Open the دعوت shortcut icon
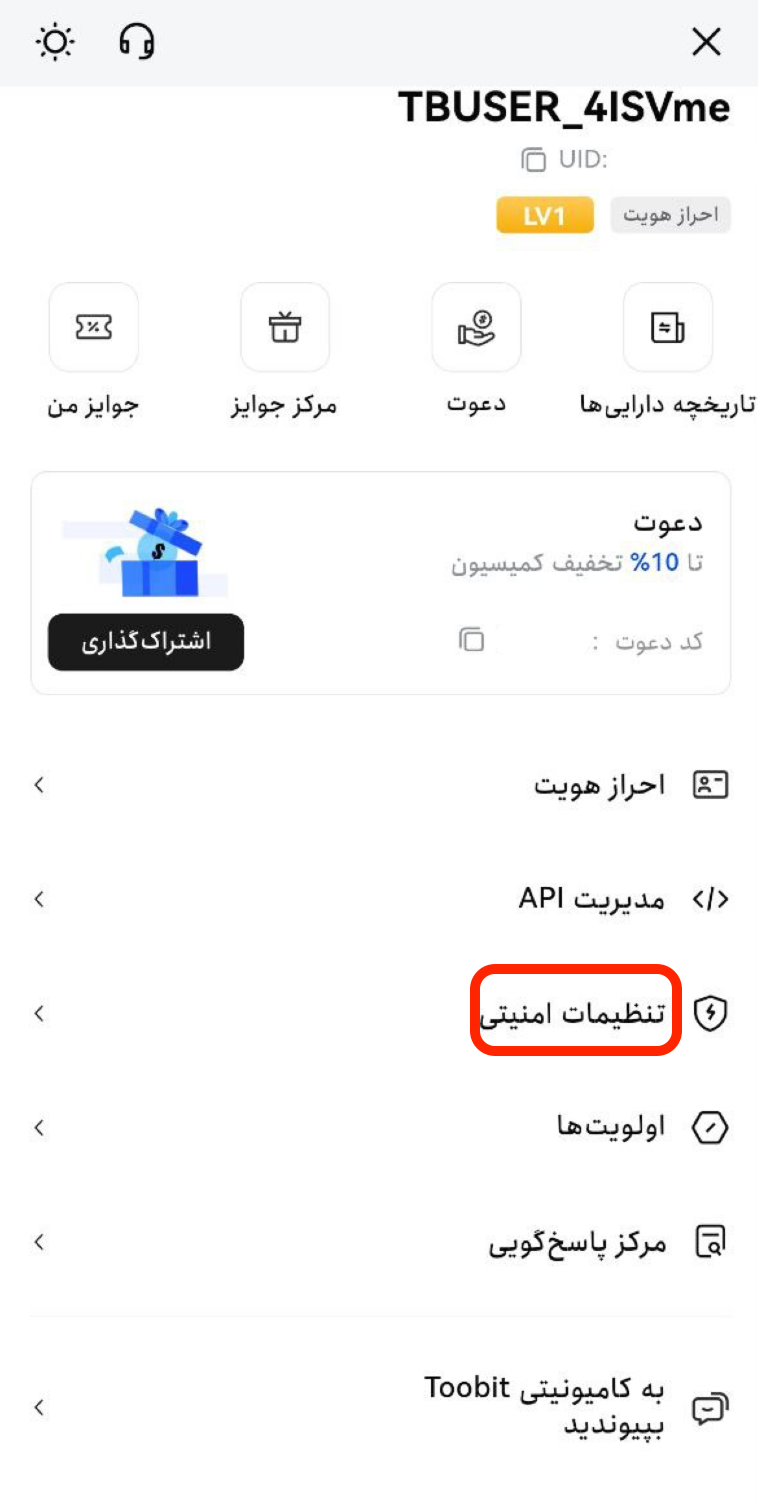This screenshot has width=758, height=1502. (x=476, y=328)
